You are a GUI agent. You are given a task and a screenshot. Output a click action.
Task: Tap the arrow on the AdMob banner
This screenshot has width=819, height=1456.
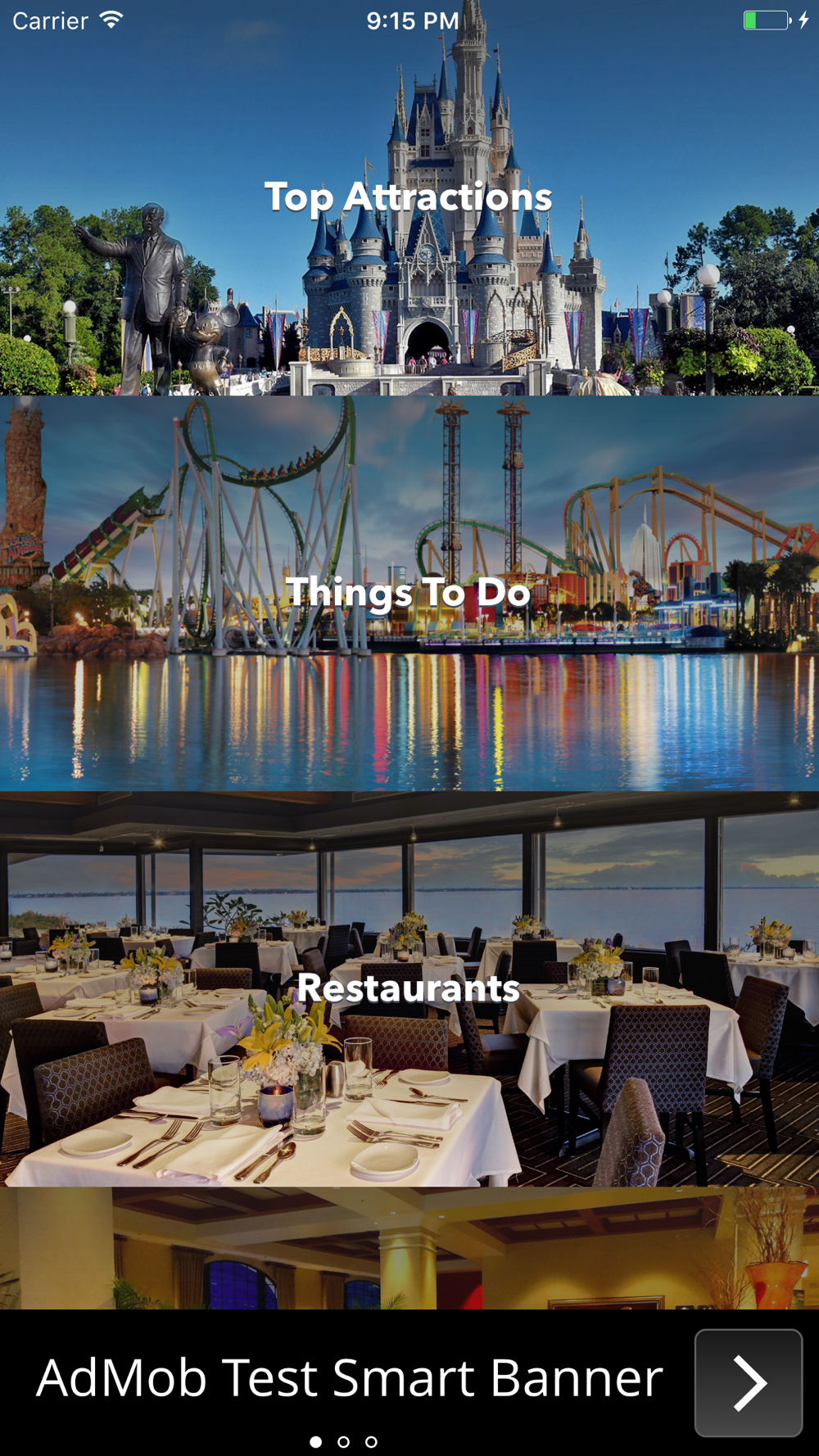point(749,1382)
